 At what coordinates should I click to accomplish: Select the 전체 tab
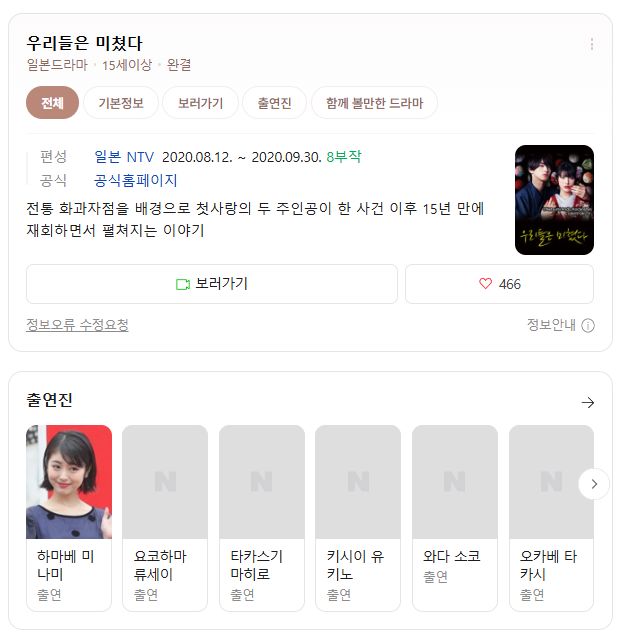pyautogui.click(x=52, y=103)
